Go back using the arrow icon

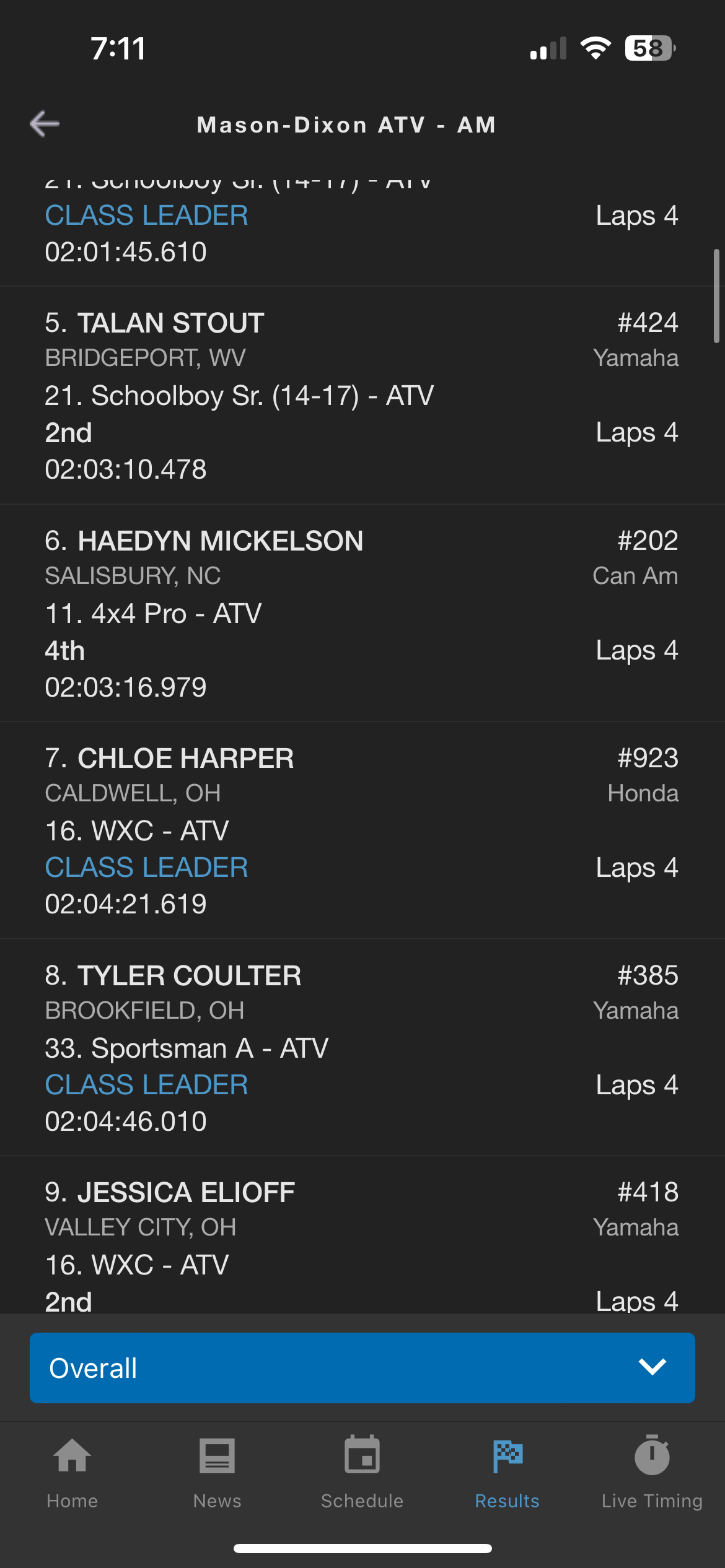(45, 124)
